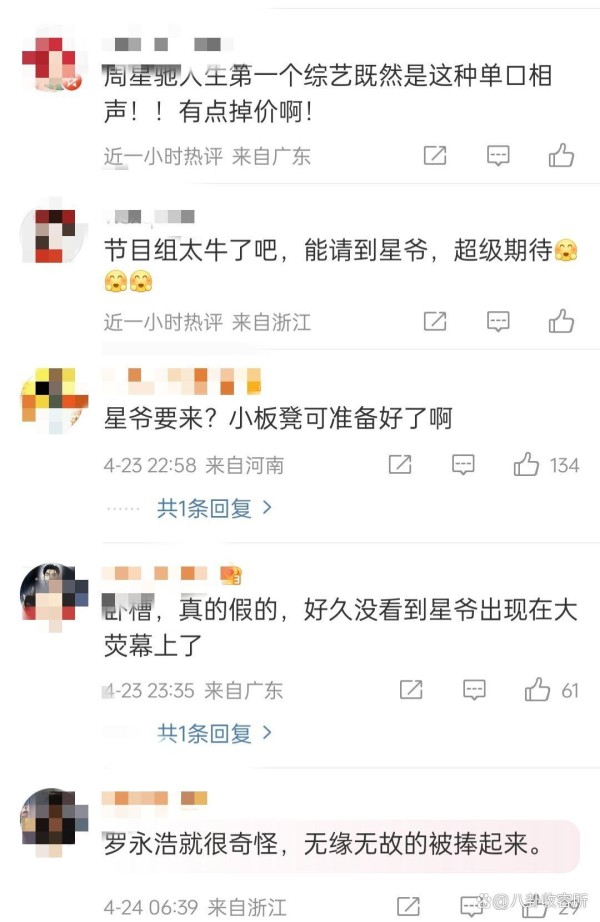Image resolution: width=600 pixels, height=922 pixels.
Task: Like the 节目组太牛了吧 comment
Action: [x=561, y=321]
